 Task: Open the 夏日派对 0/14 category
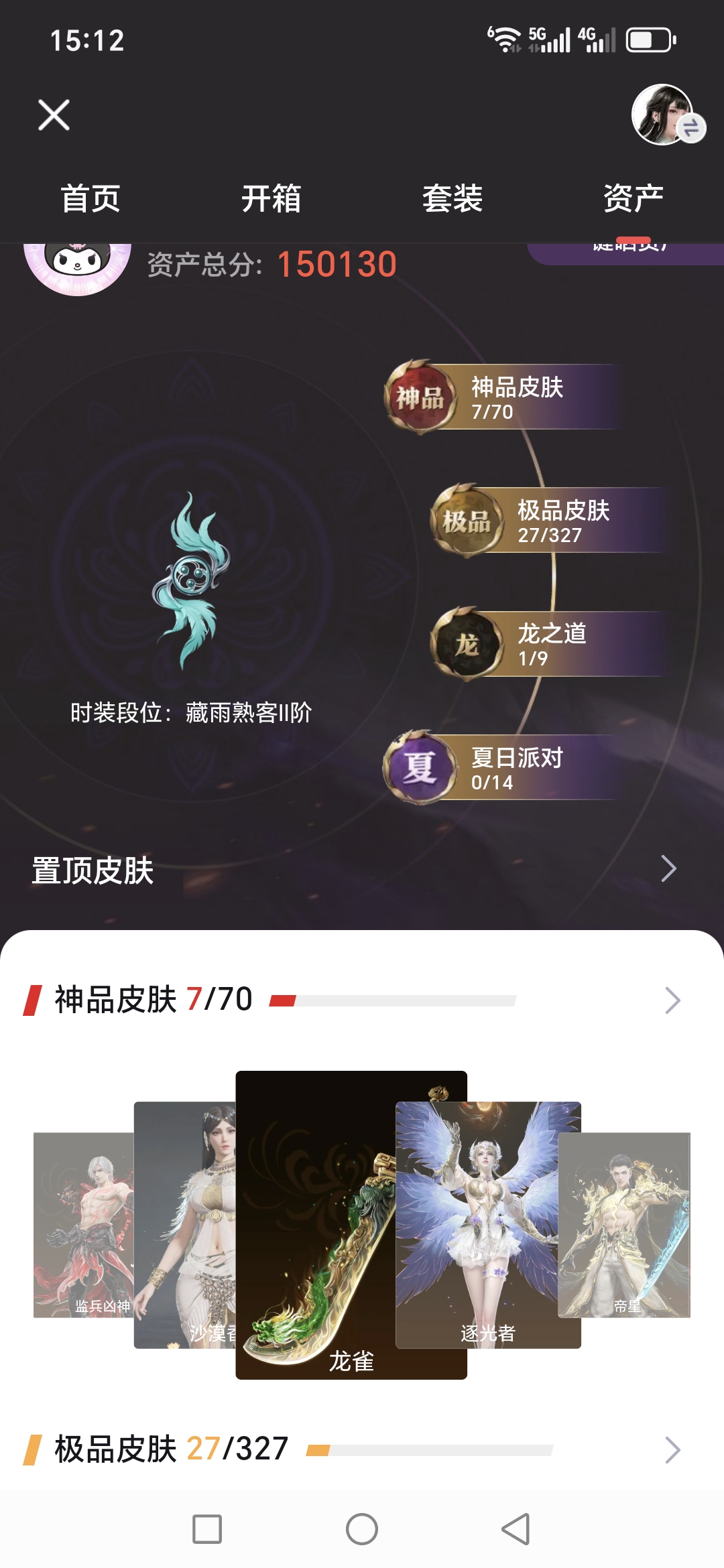point(496,768)
